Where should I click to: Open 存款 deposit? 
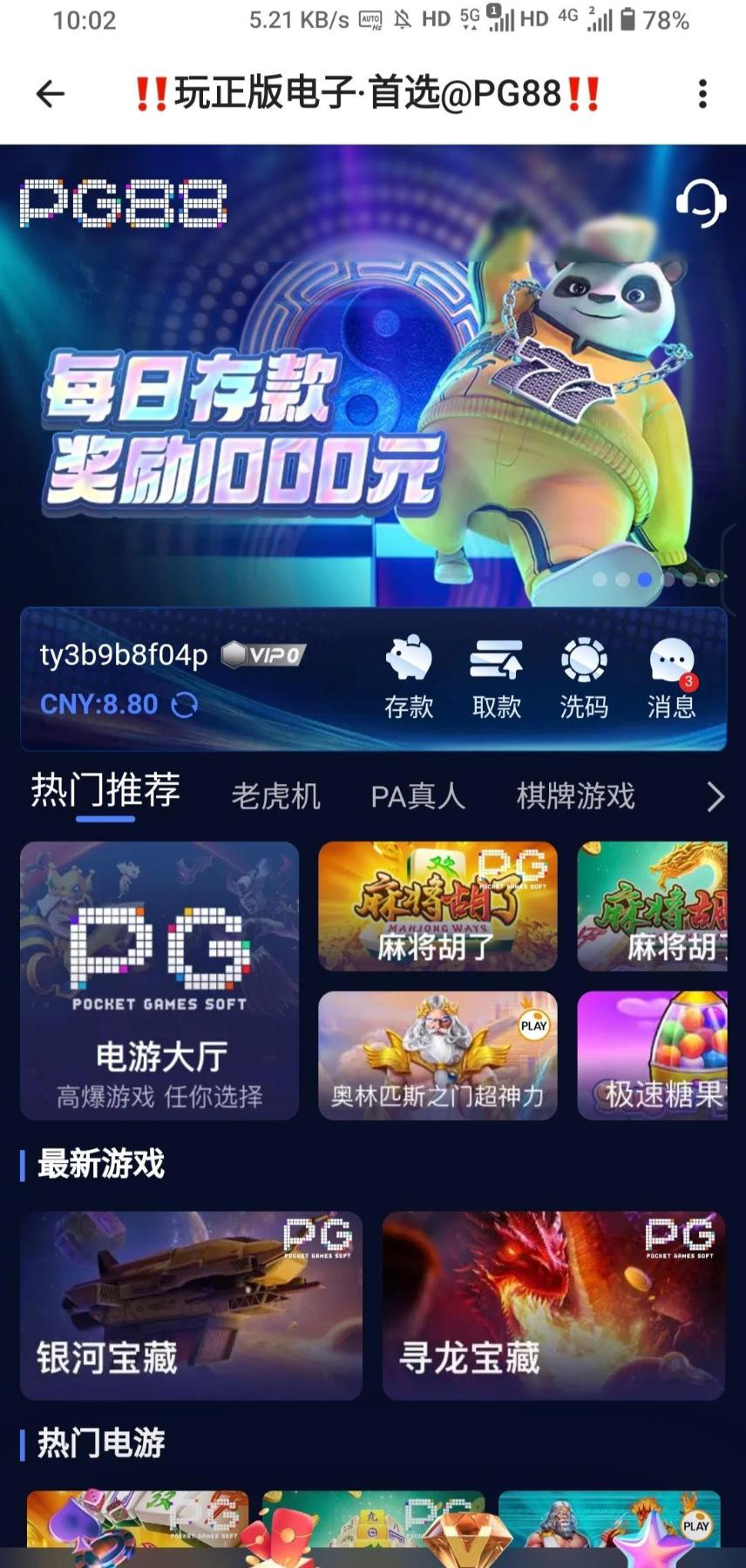click(x=409, y=679)
